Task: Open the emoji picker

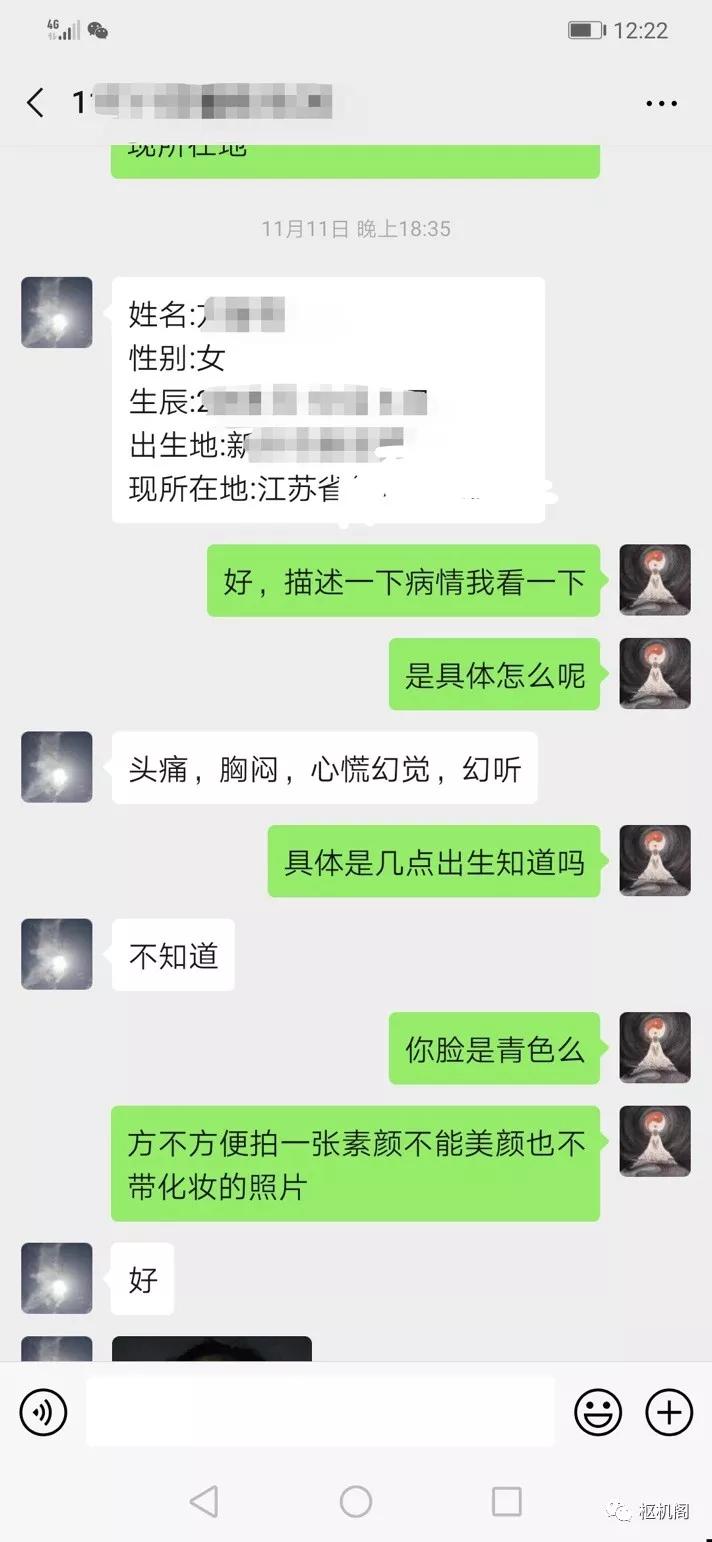Action: click(598, 1413)
